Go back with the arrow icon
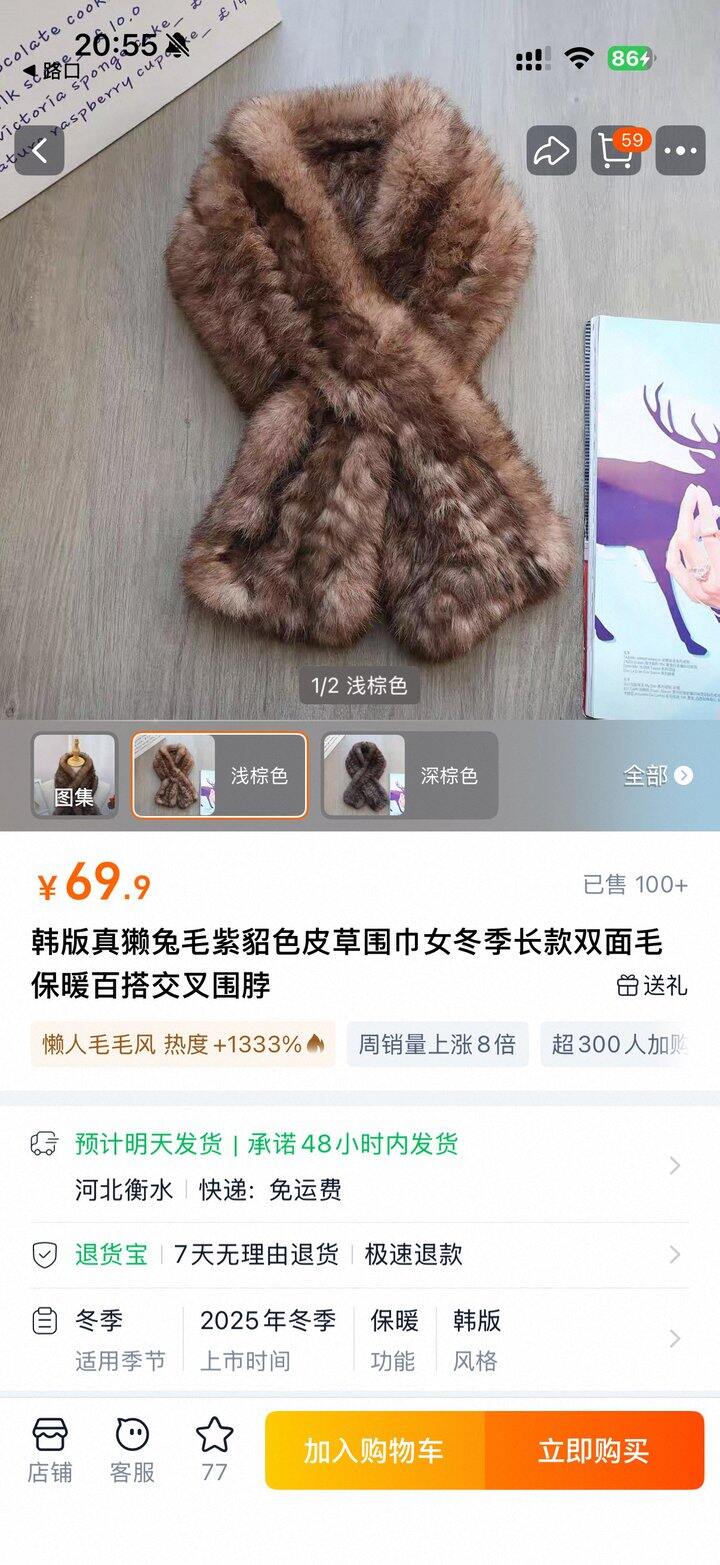 click(39, 151)
